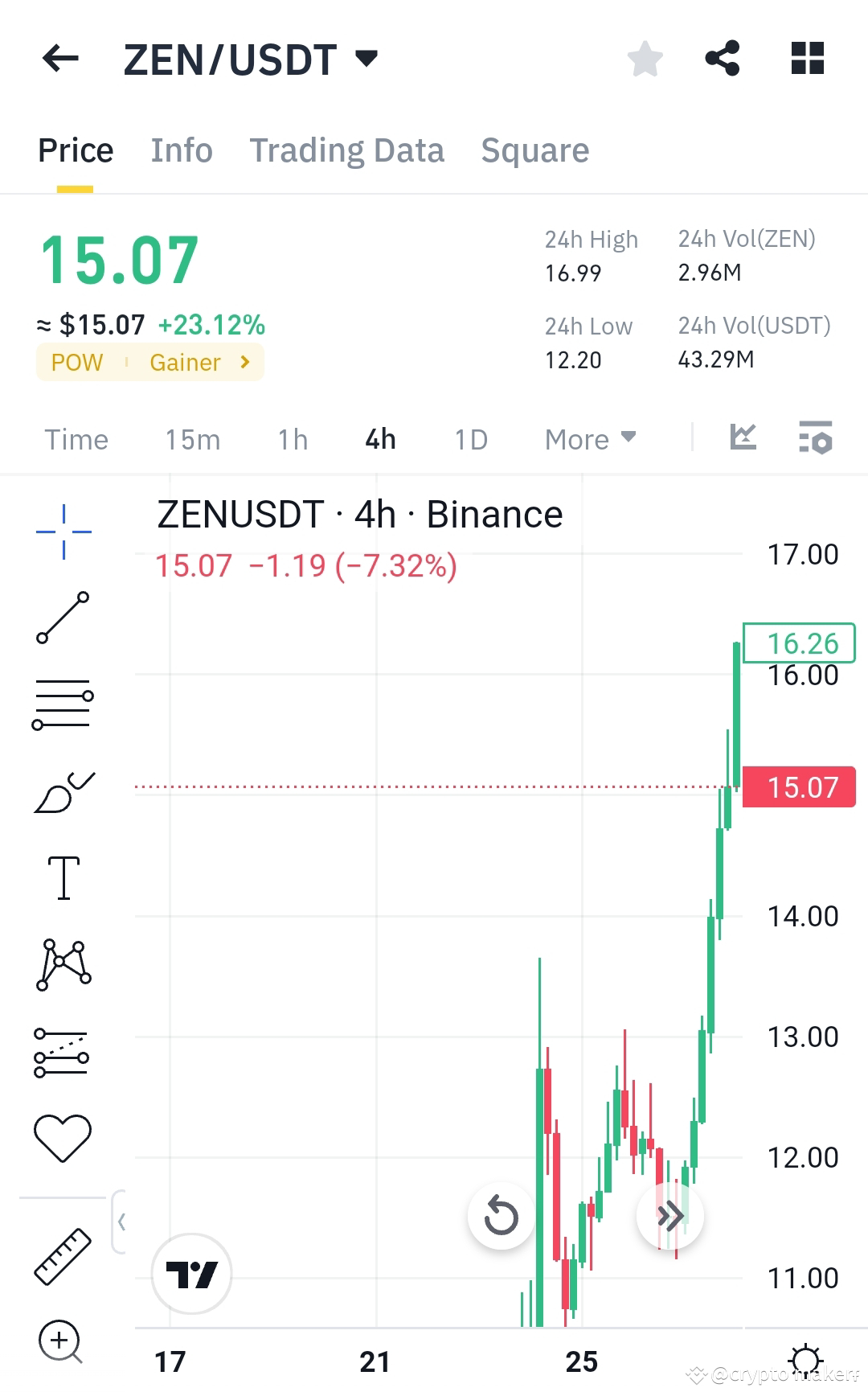Select the text annotation tool

click(x=63, y=878)
